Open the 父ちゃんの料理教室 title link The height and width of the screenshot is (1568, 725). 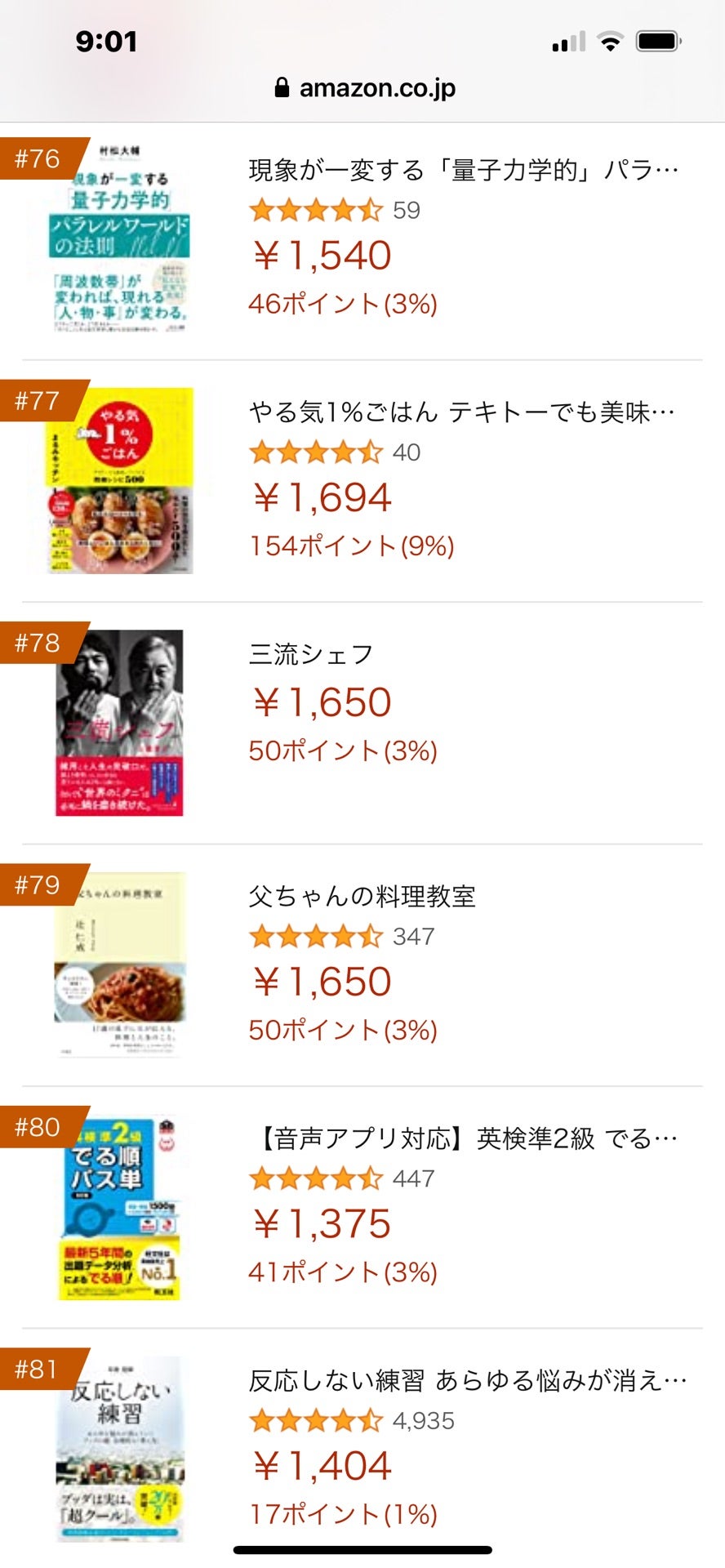point(362,897)
